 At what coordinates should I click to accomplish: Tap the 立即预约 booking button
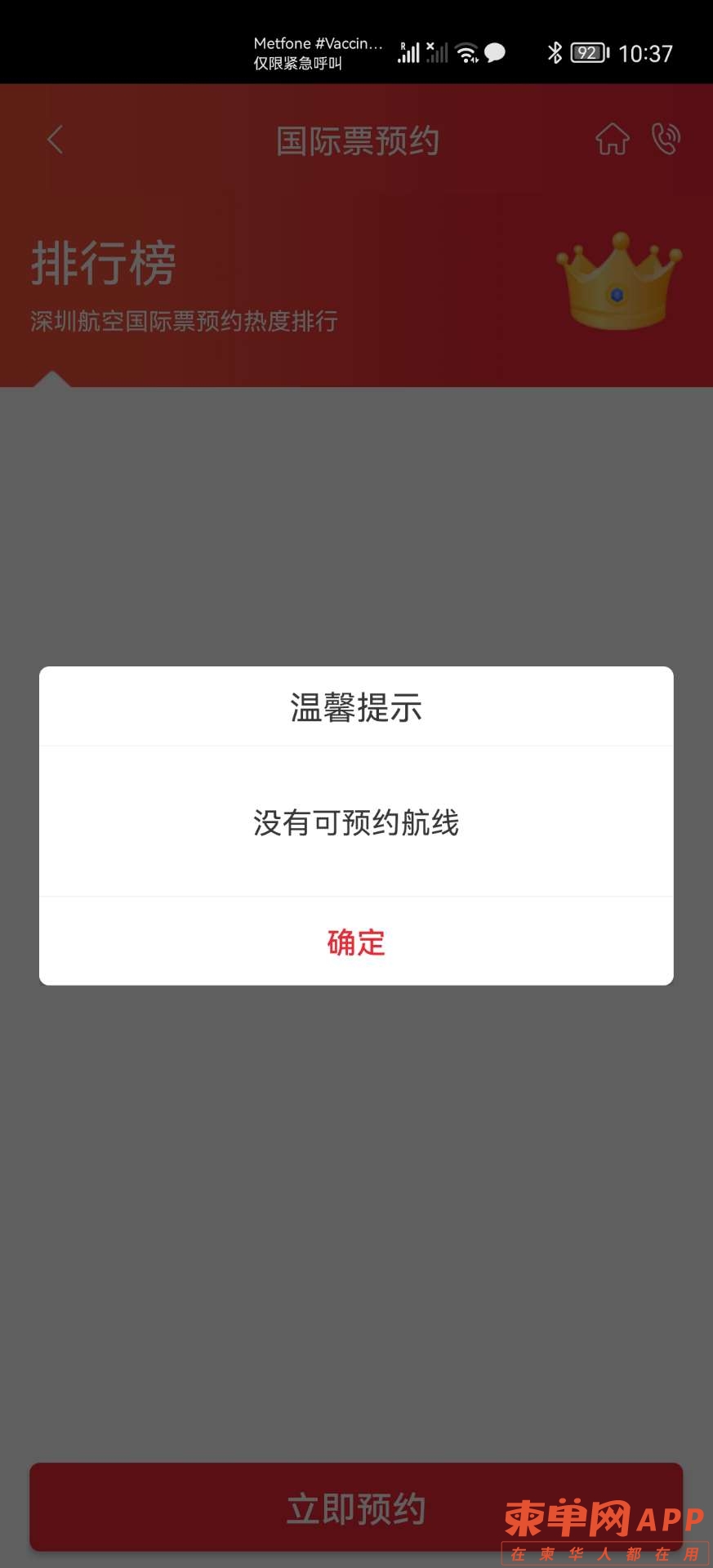pyautogui.click(x=356, y=1508)
